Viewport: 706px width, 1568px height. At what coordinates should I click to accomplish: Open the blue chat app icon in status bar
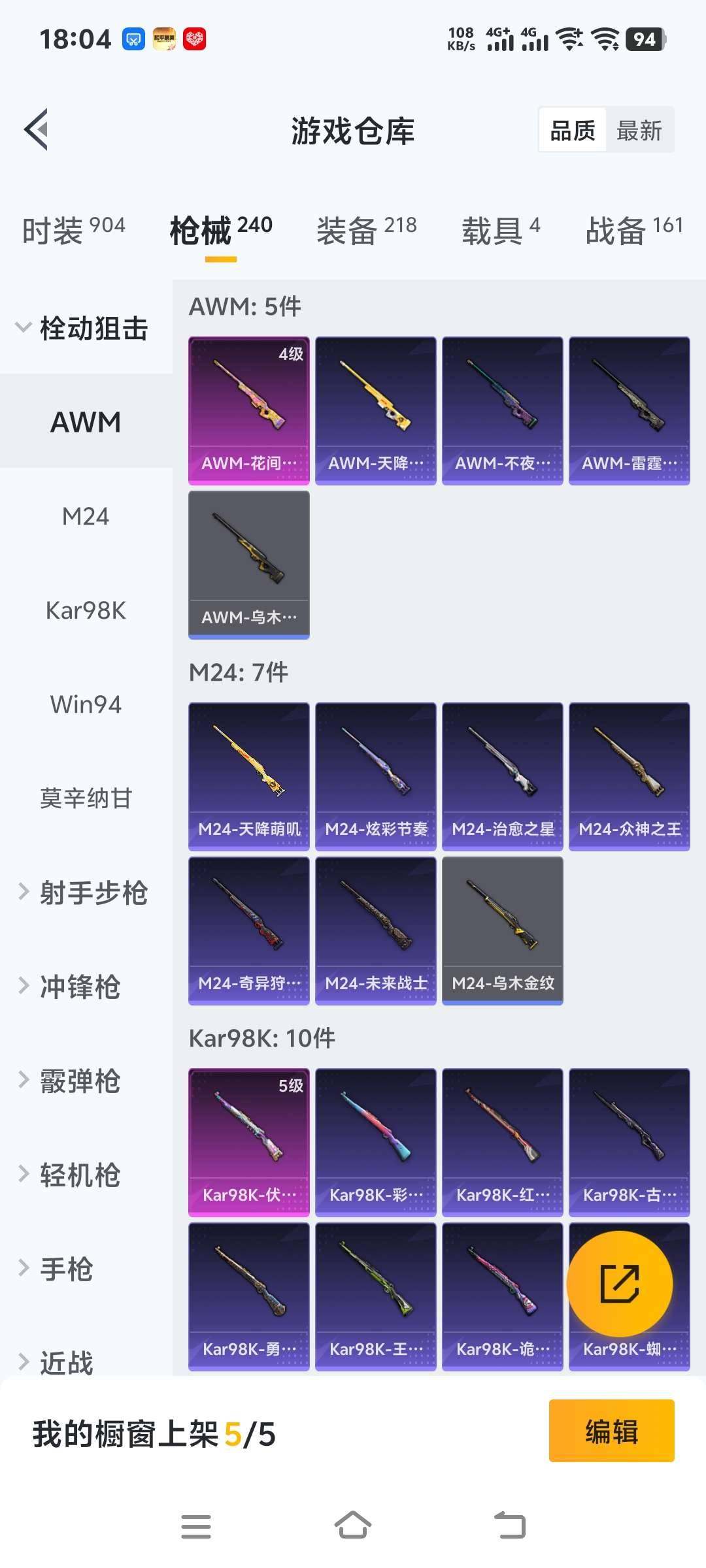(133, 39)
